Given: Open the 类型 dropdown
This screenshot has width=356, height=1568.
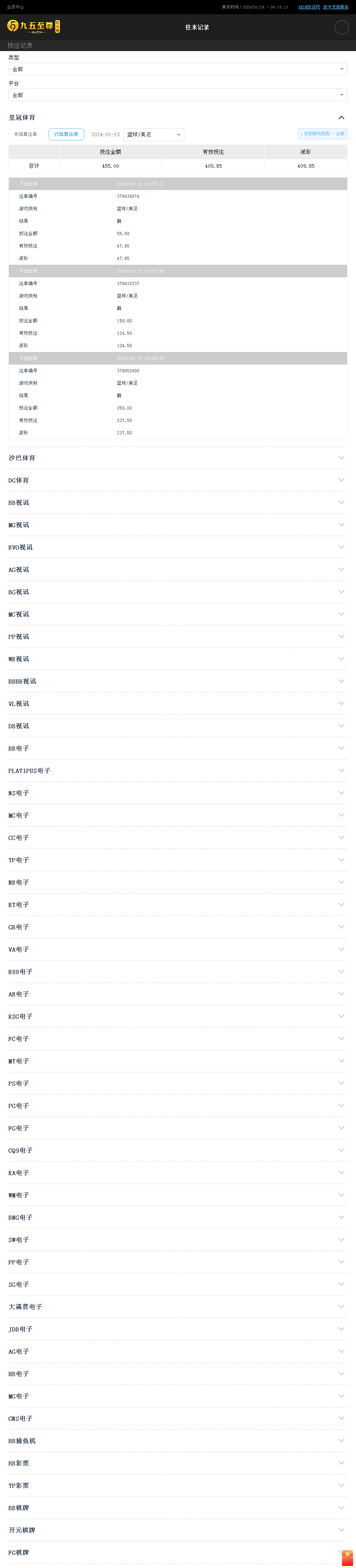Looking at the screenshot, I should click(178, 69).
